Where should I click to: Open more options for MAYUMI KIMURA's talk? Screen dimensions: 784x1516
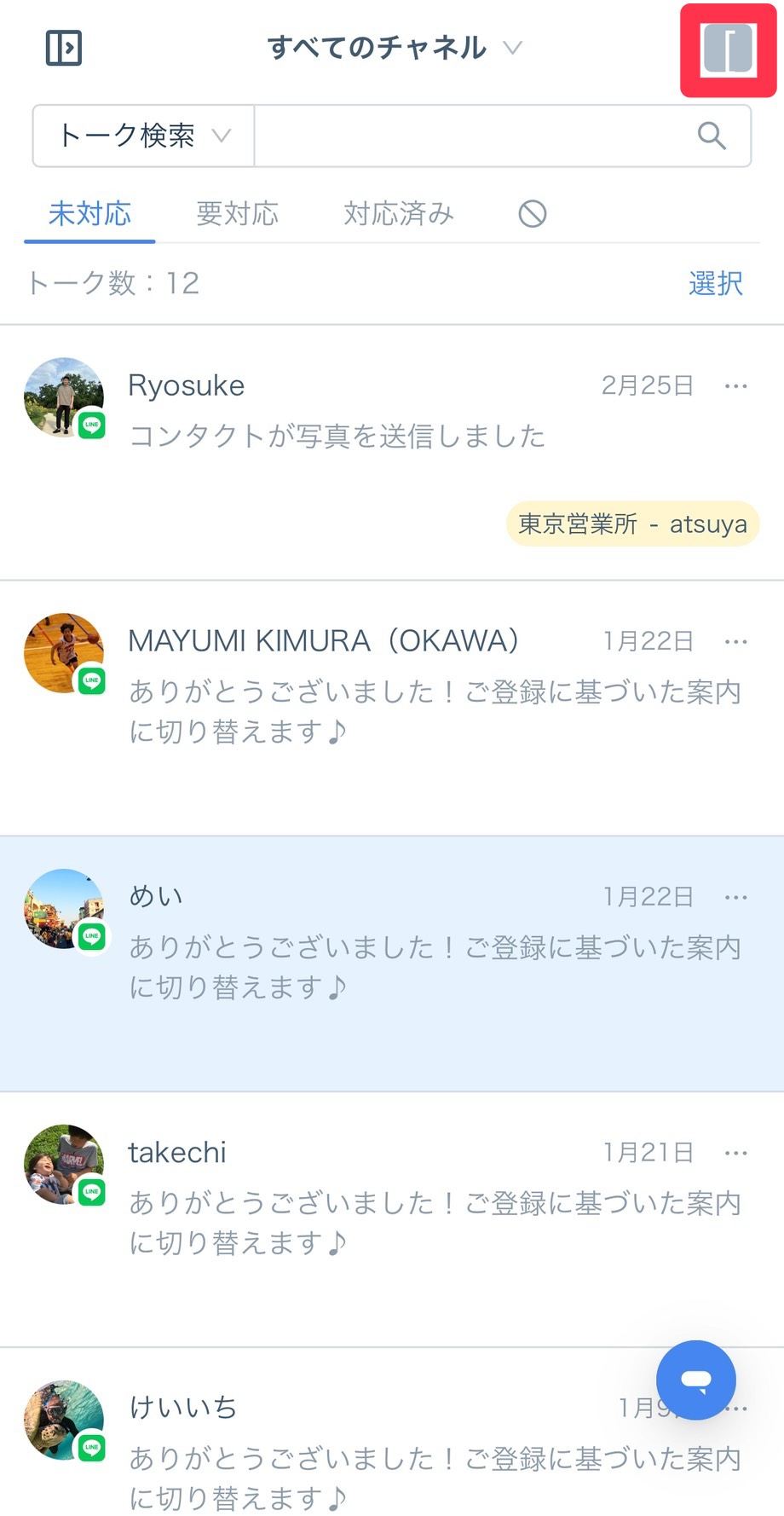[735, 641]
